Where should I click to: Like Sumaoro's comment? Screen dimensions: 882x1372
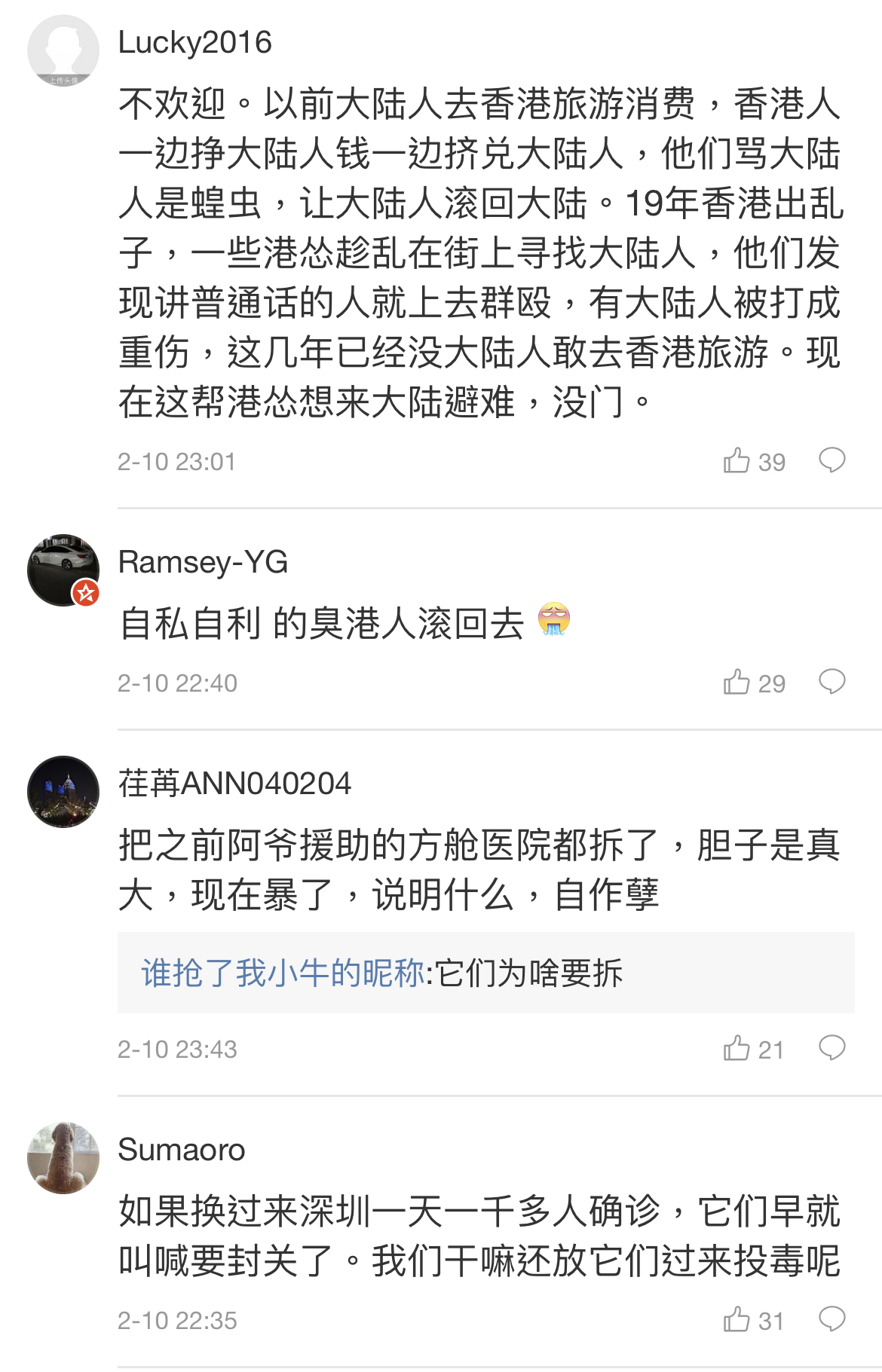click(737, 1319)
